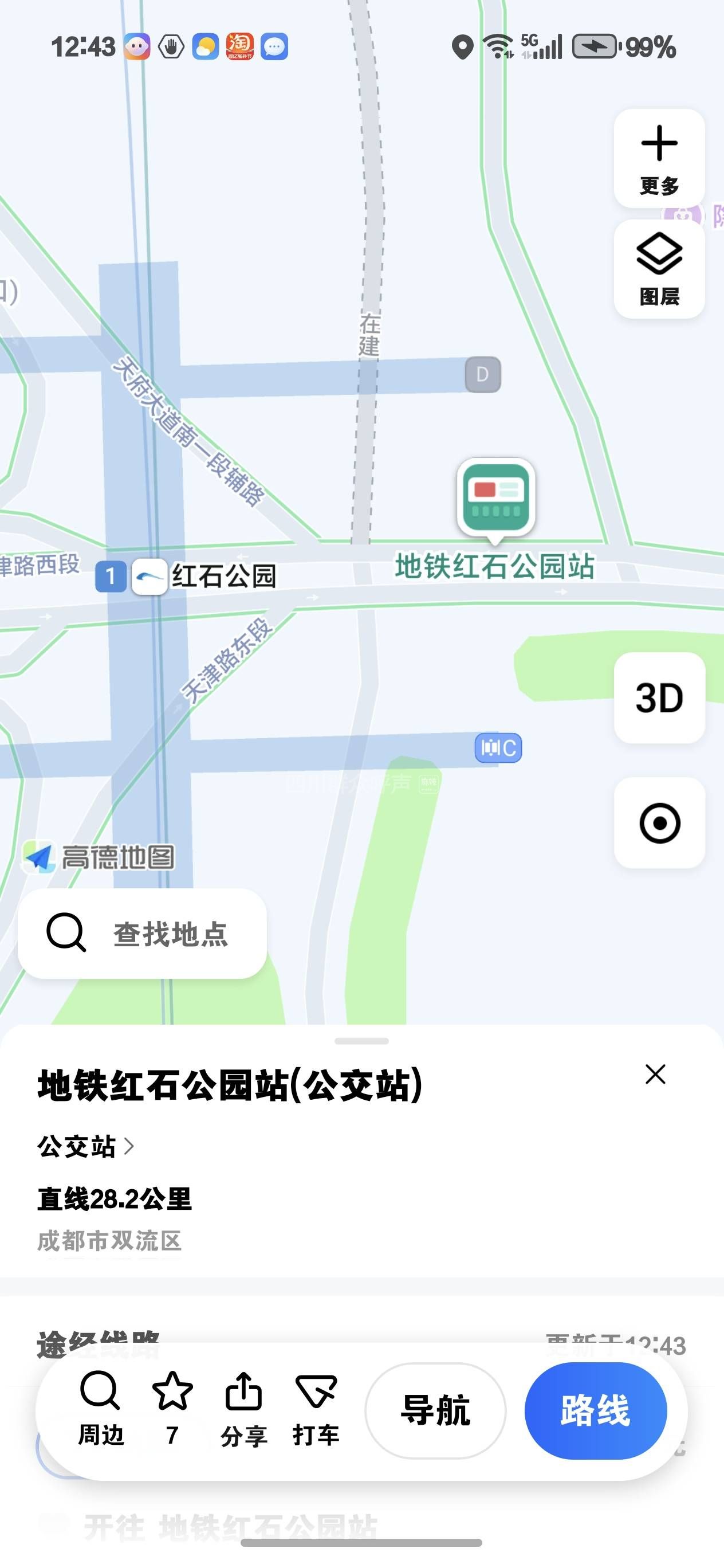Tap subway exit D marker
The width and height of the screenshot is (724, 1568).
click(x=482, y=374)
